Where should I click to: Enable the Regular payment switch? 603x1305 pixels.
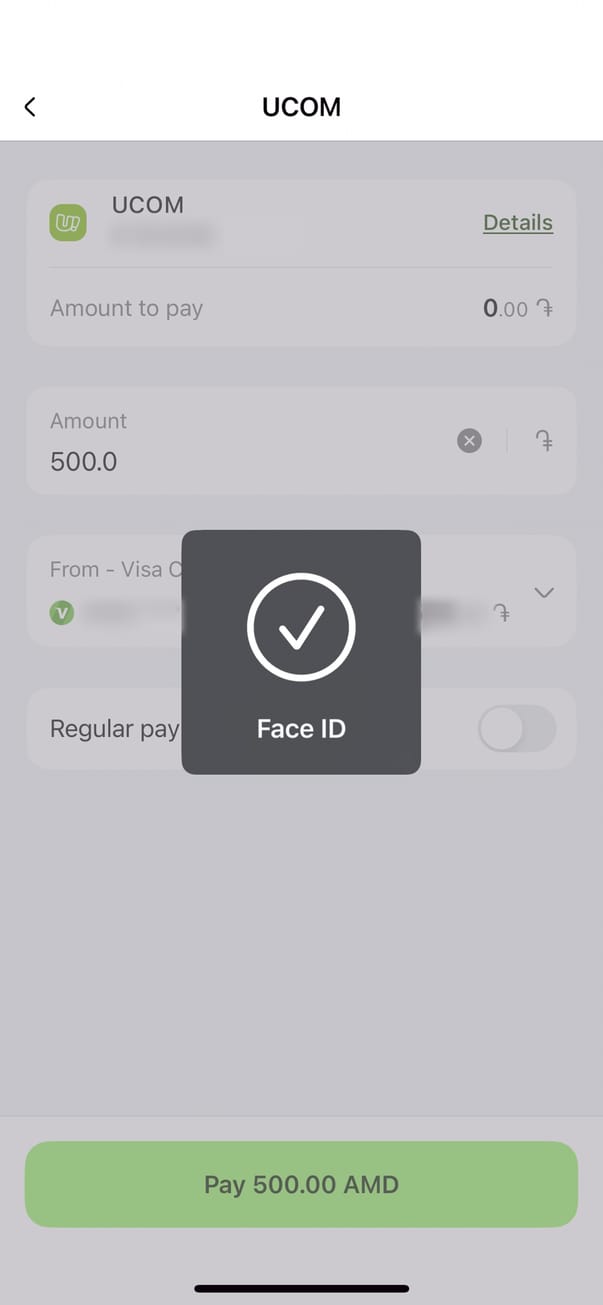pos(516,729)
